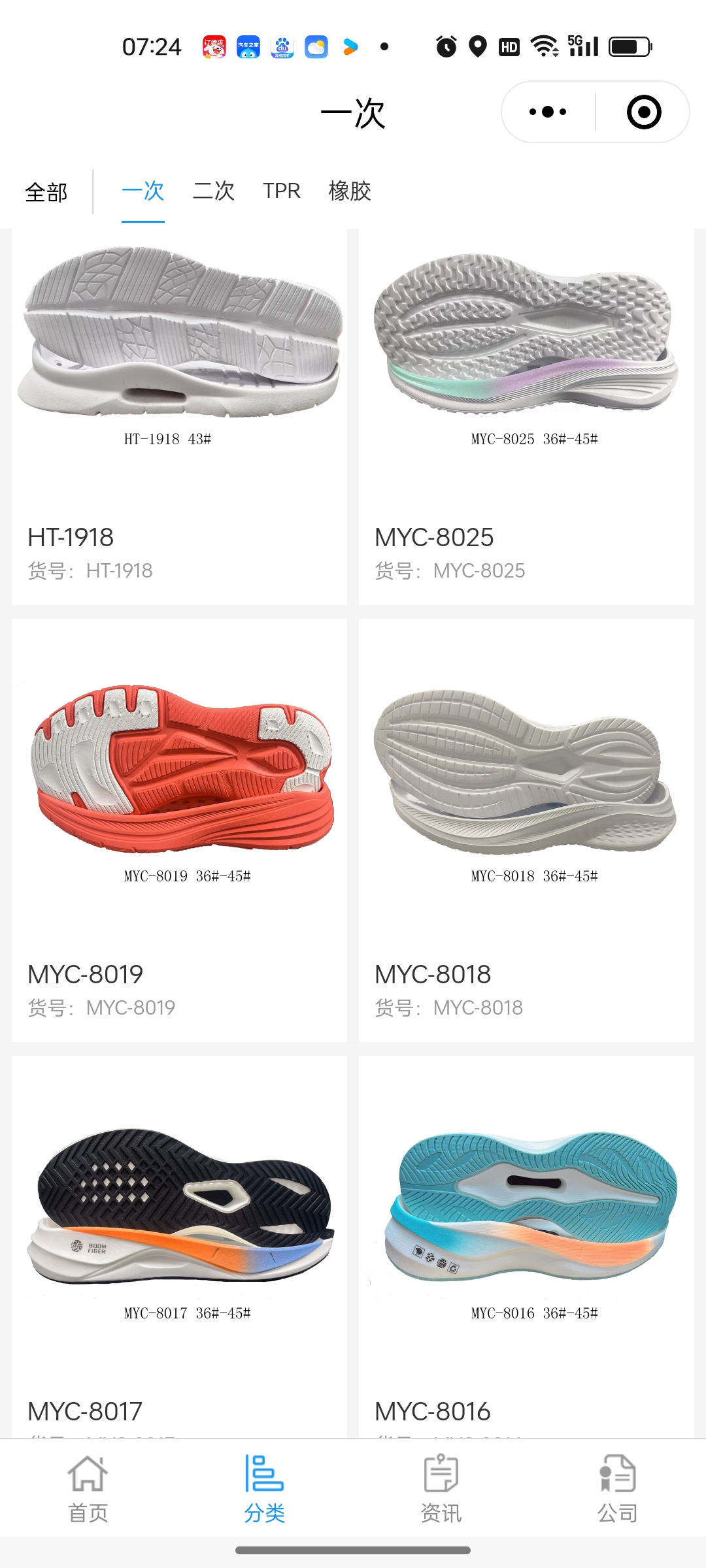Open product MYC-8017
This screenshot has width=706, height=1568.
pyautogui.click(x=179, y=1209)
